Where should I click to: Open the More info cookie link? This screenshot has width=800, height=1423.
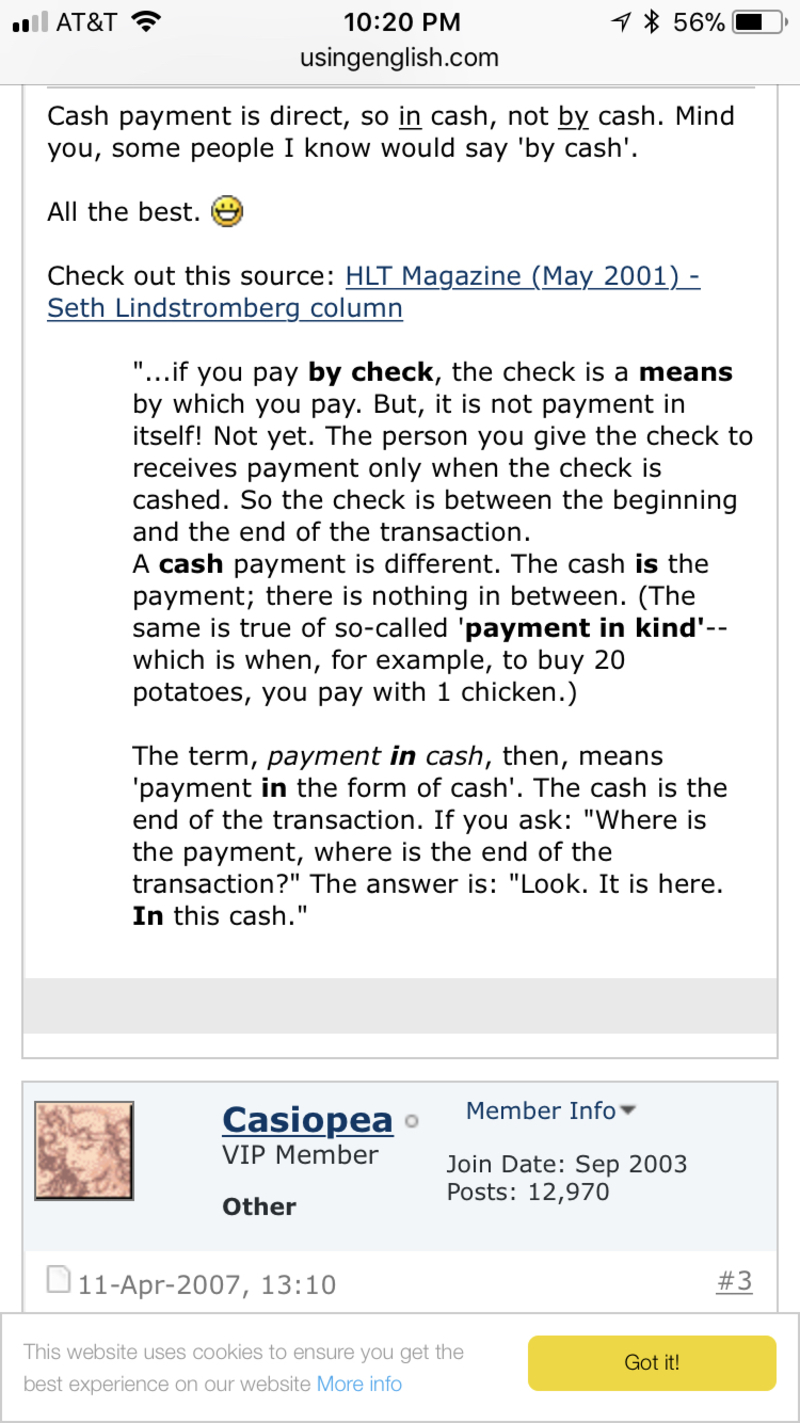coord(358,1384)
